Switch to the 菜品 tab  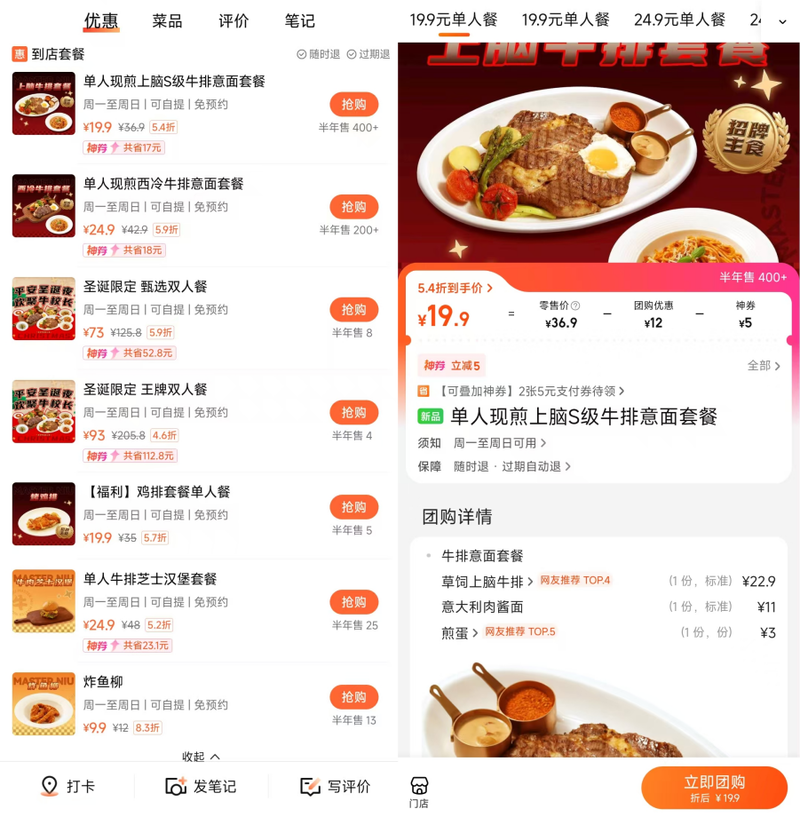coord(167,20)
